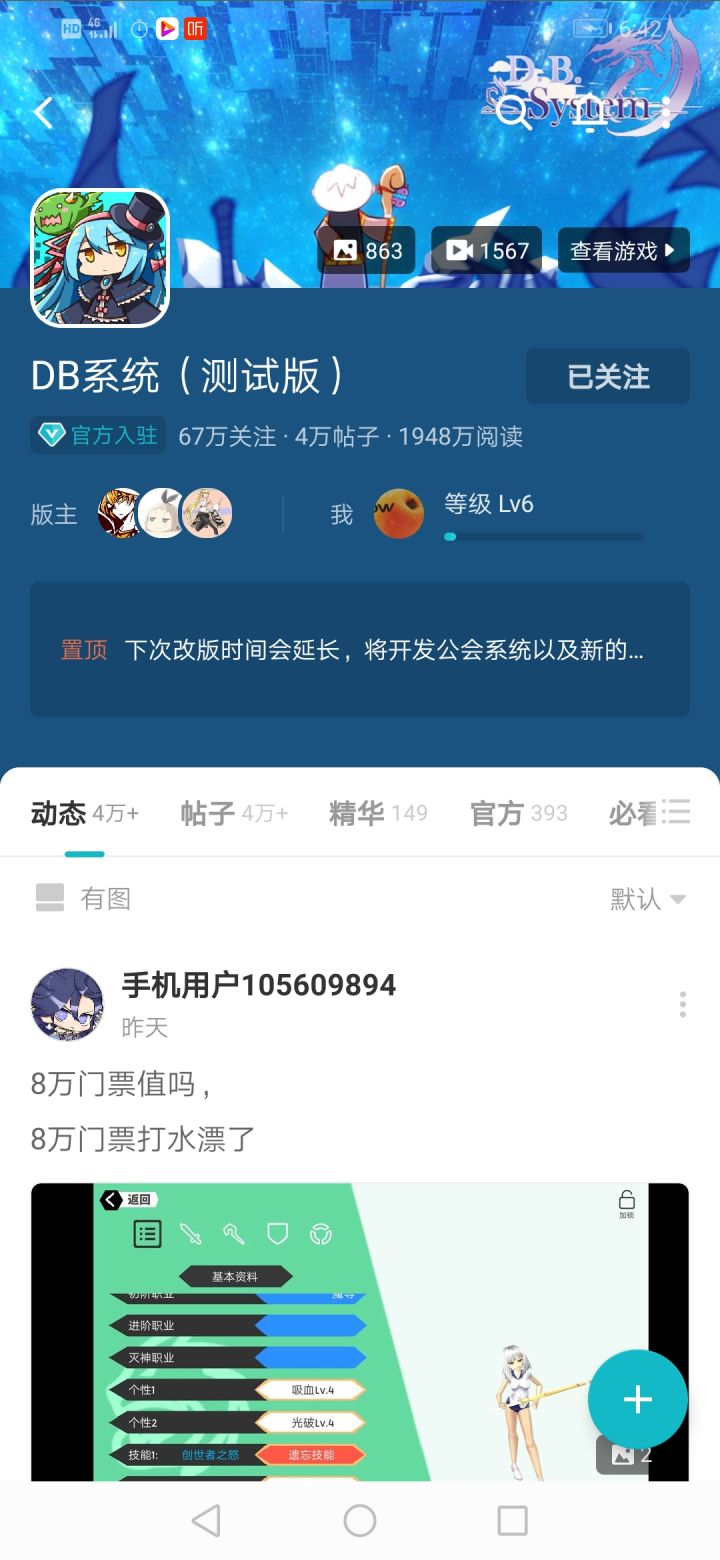Open the 默认 sort order dropdown

pos(649,898)
